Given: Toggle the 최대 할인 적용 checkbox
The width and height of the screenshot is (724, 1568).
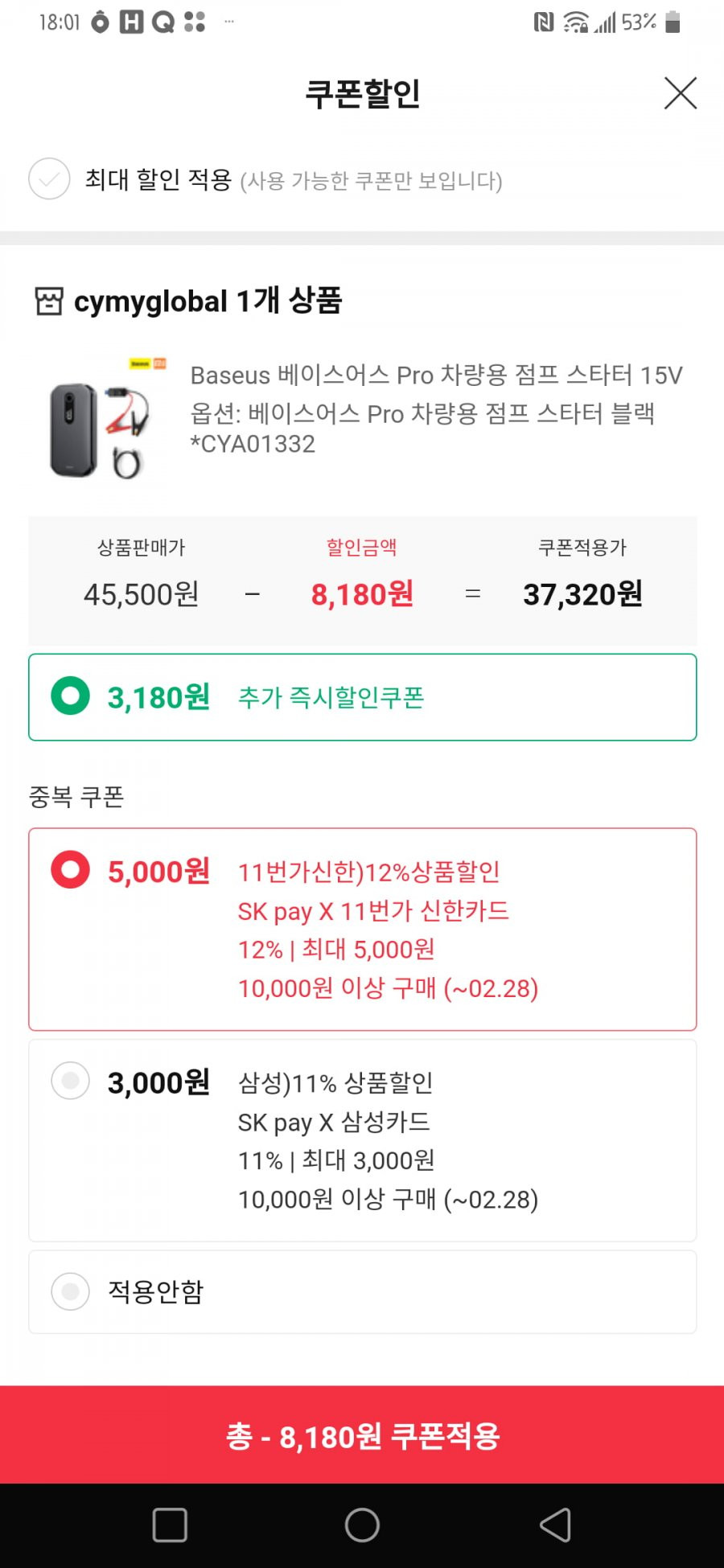Looking at the screenshot, I should (49, 179).
